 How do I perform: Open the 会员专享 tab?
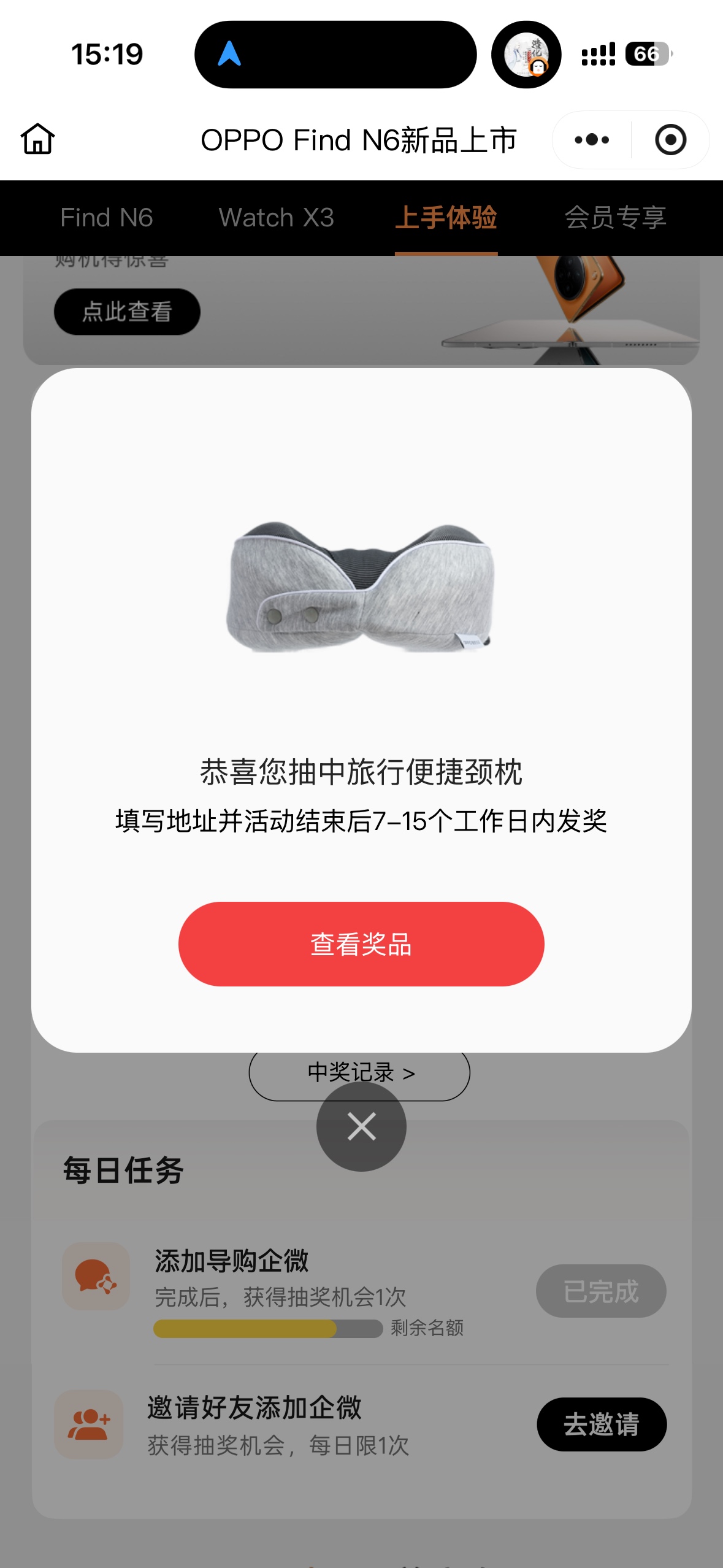(615, 218)
